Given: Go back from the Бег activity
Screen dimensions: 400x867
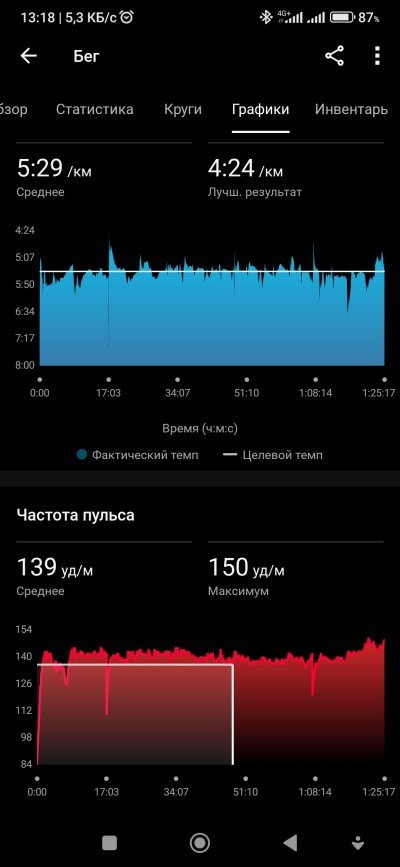Looking at the screenshot, I should (x=28, y=56).
